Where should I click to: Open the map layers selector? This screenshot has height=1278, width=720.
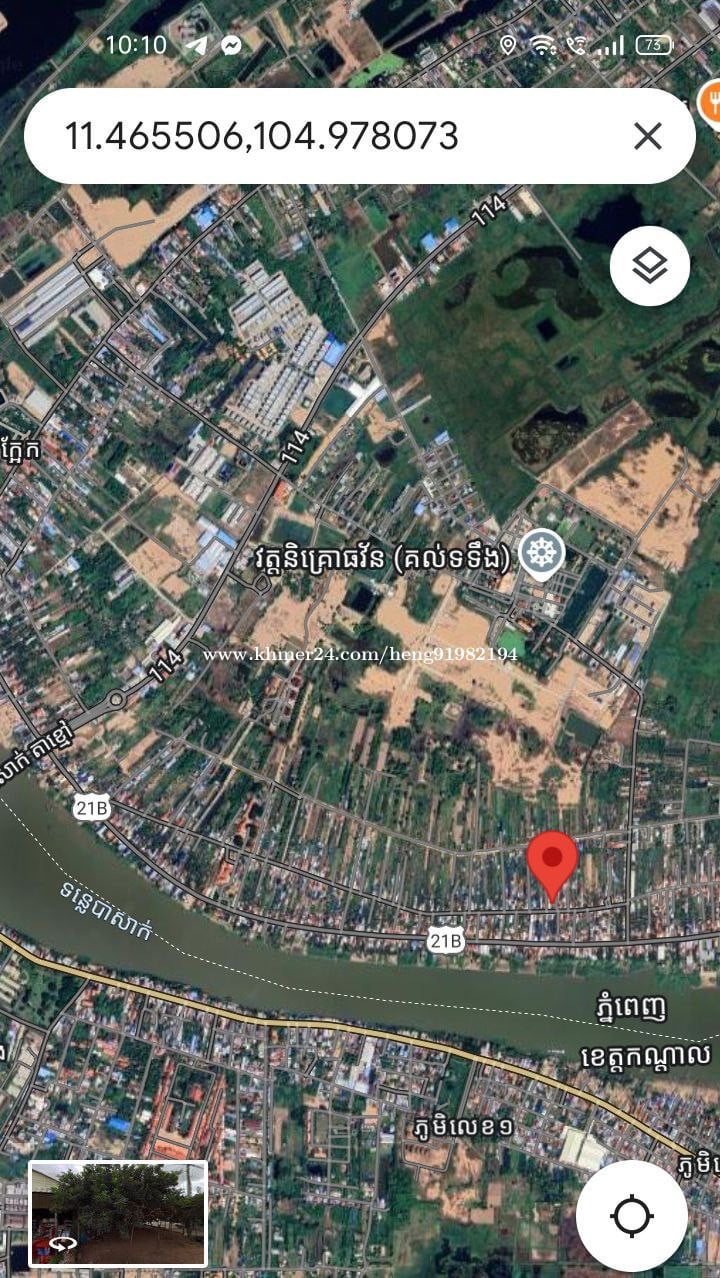point(650,265)
